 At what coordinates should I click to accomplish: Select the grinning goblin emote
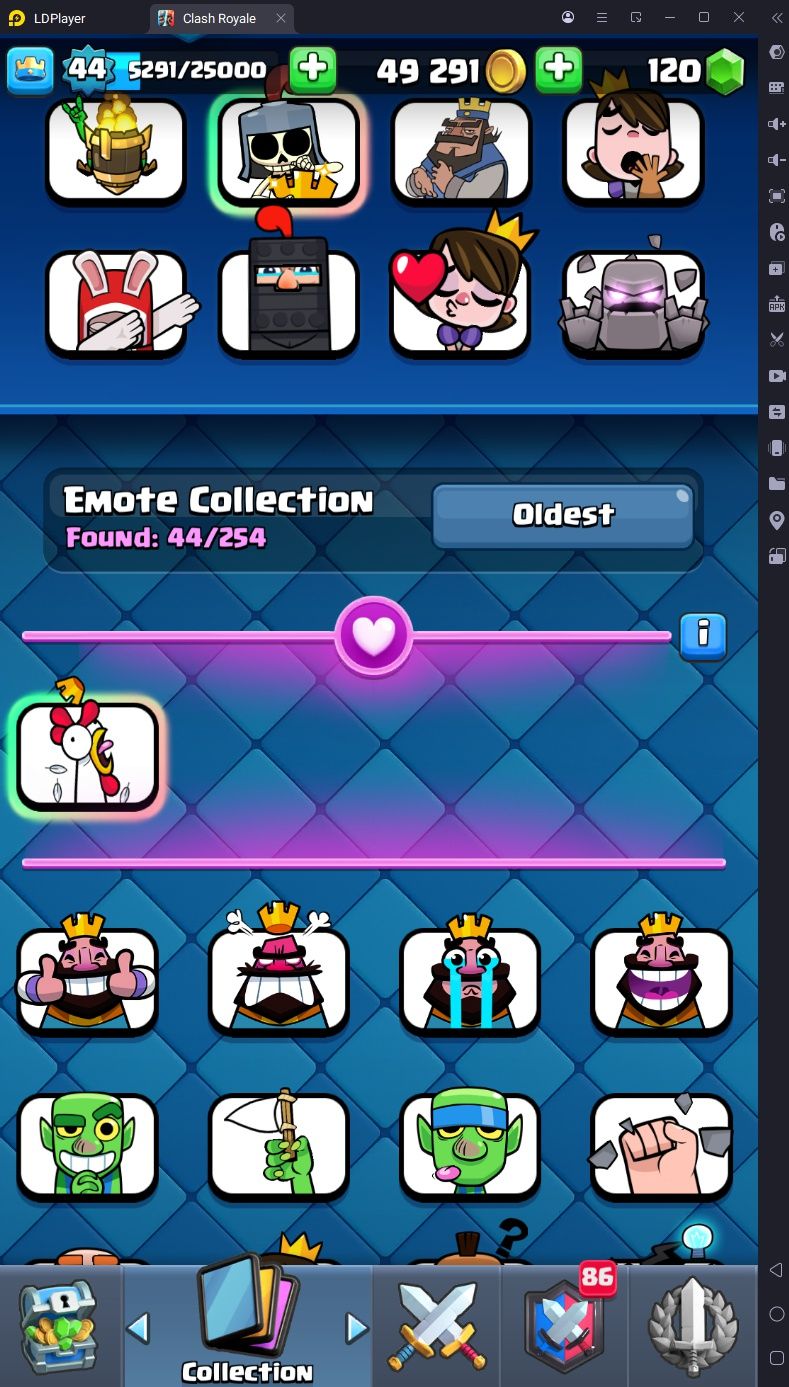87,1147
